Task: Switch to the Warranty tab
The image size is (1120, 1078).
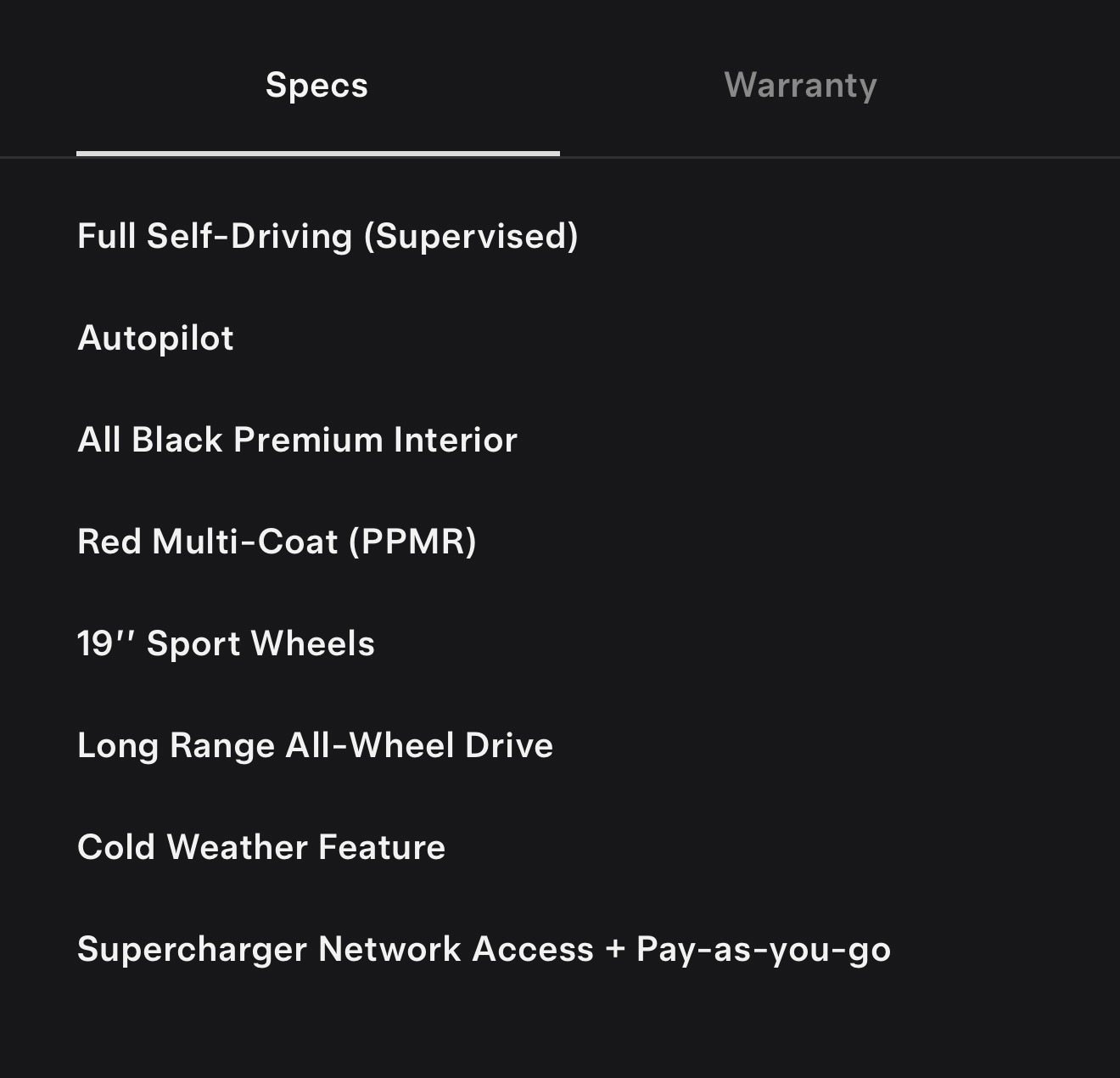Action: (x=800, y=86)
